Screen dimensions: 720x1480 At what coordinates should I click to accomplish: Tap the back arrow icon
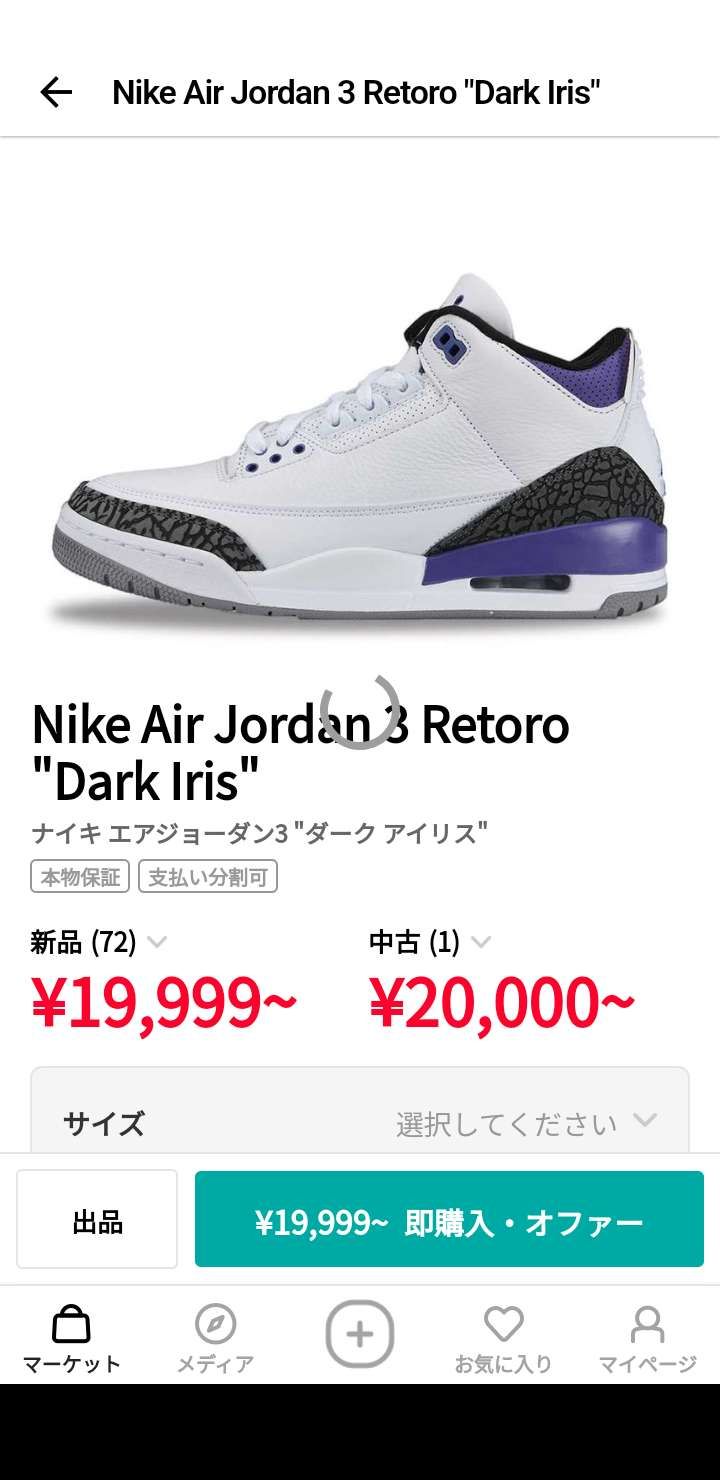(x=55, y=92)
